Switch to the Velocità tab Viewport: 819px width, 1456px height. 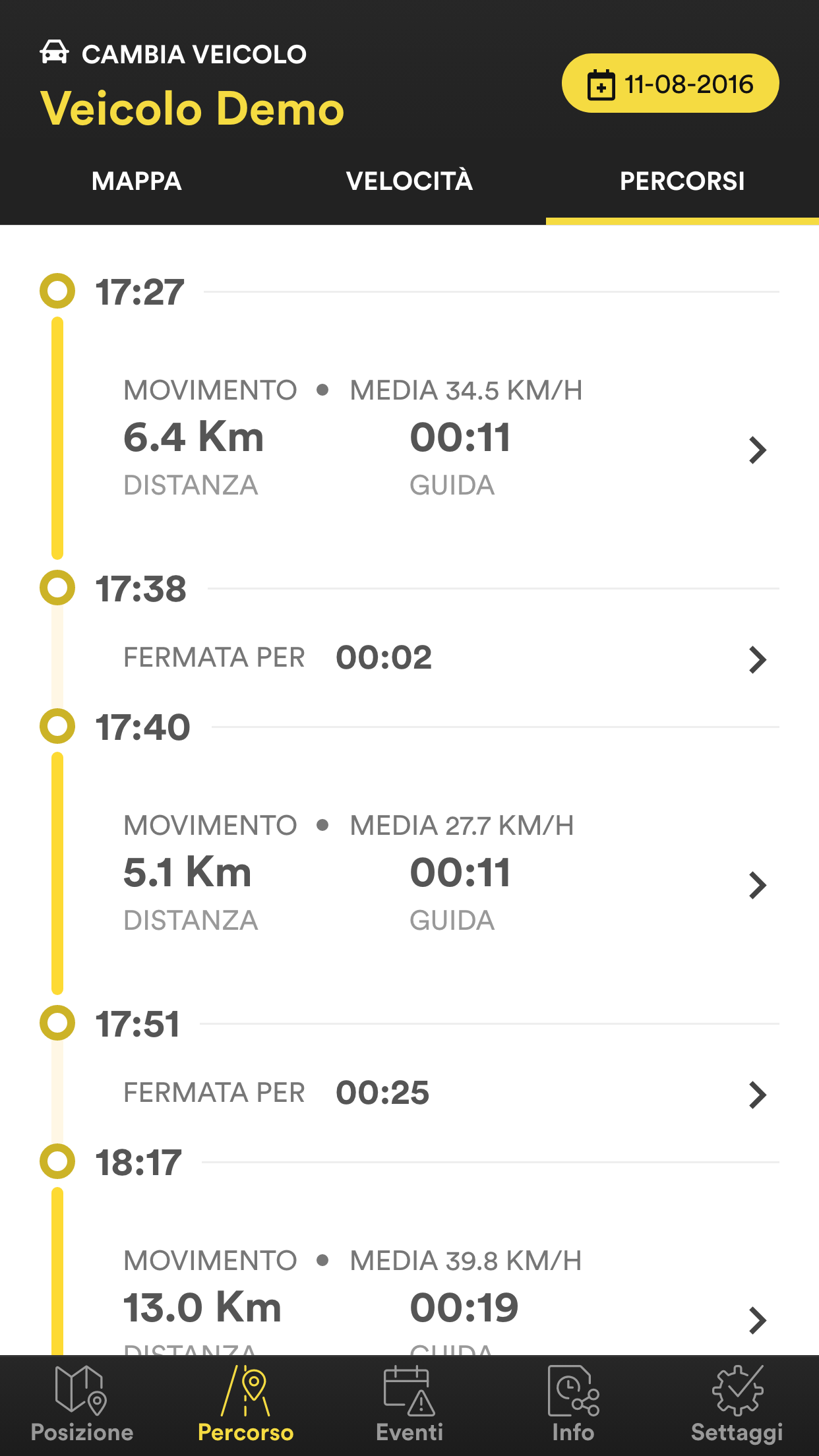(409, 181)
